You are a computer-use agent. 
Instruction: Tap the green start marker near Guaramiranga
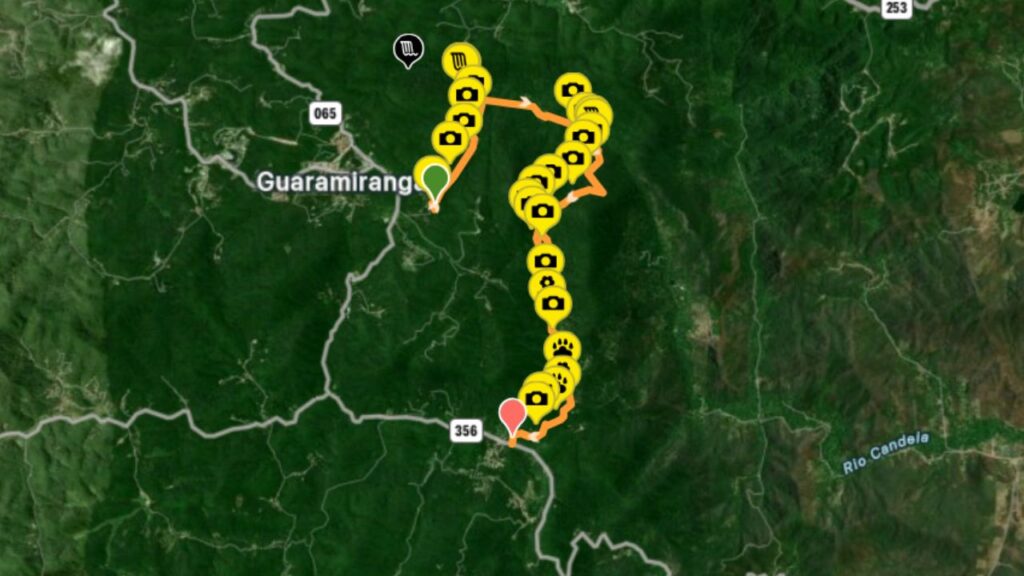(x=435, y=182)
